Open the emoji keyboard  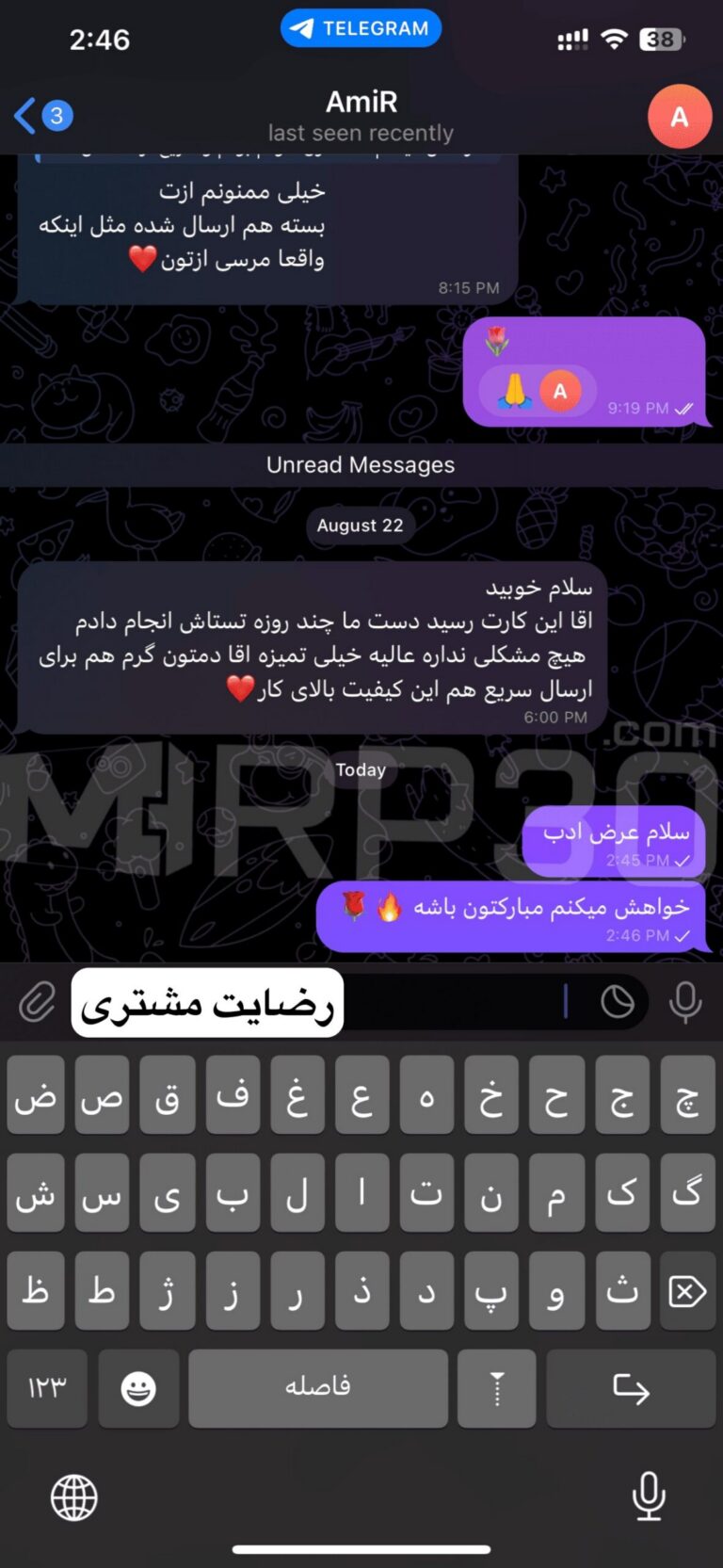(138, 1388)
